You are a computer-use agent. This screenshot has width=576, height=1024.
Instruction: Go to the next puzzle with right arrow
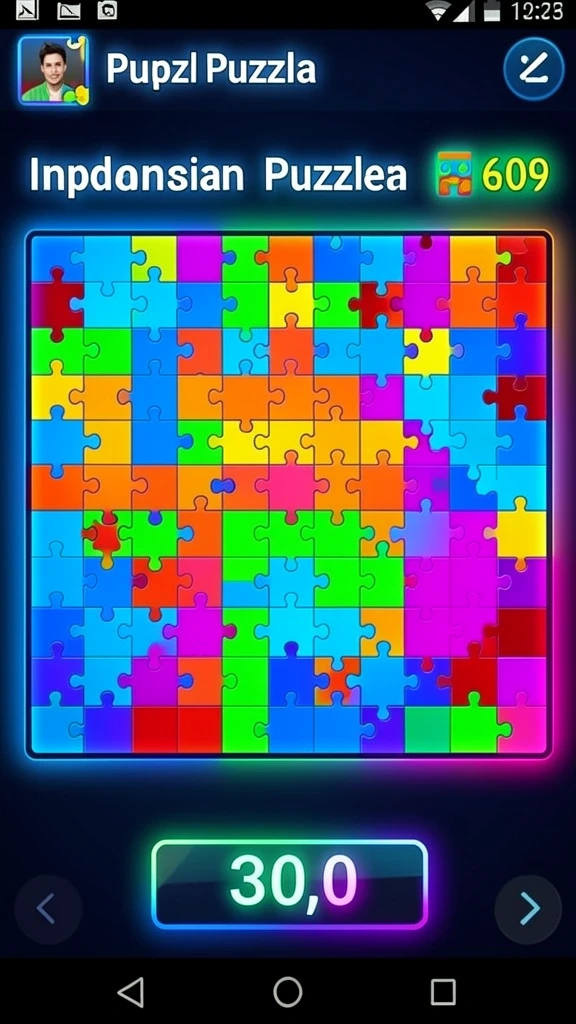[x=528, y=908]
